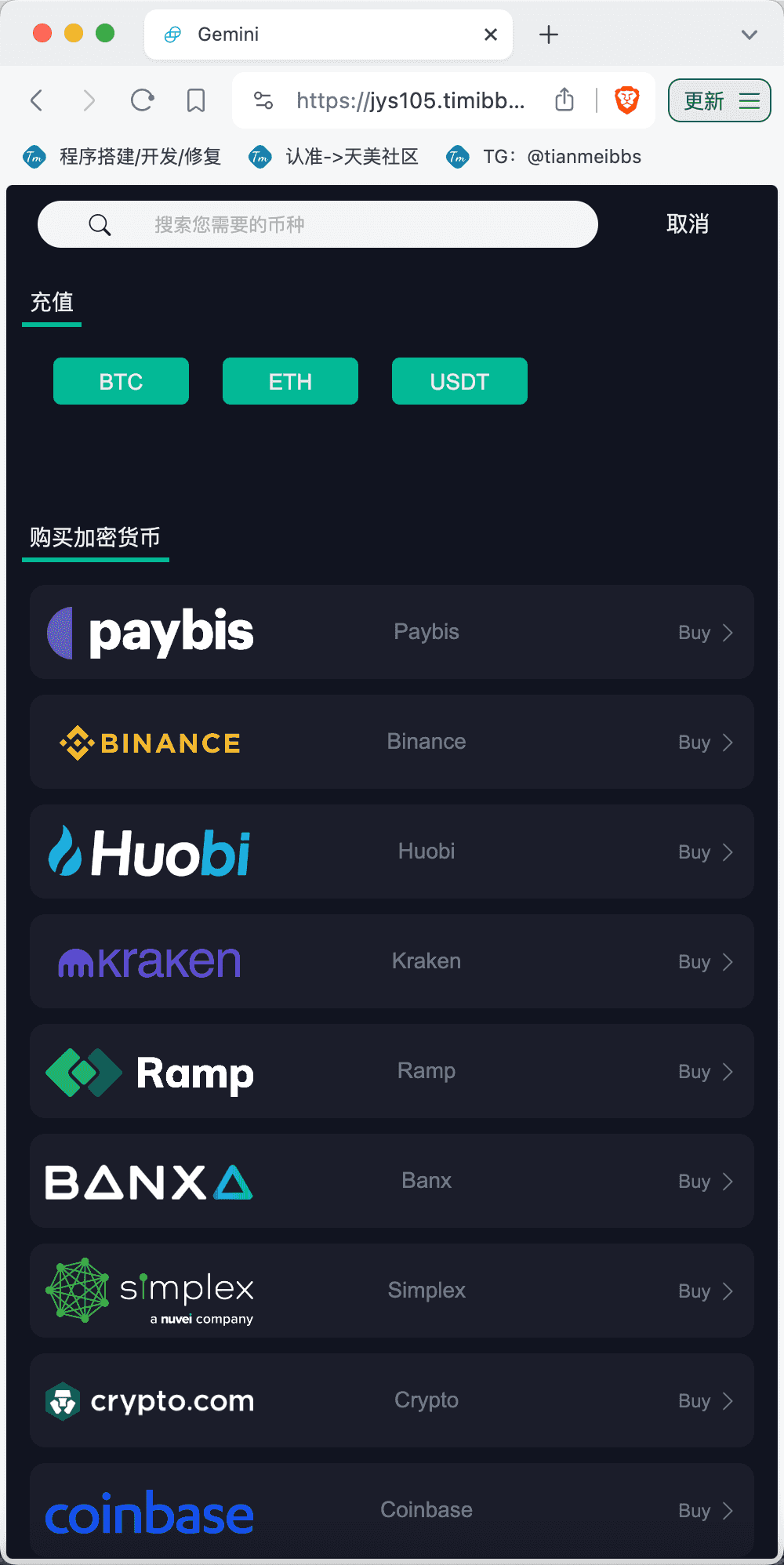Tap the coin search field
The image size is (784, 1565).
318,224
